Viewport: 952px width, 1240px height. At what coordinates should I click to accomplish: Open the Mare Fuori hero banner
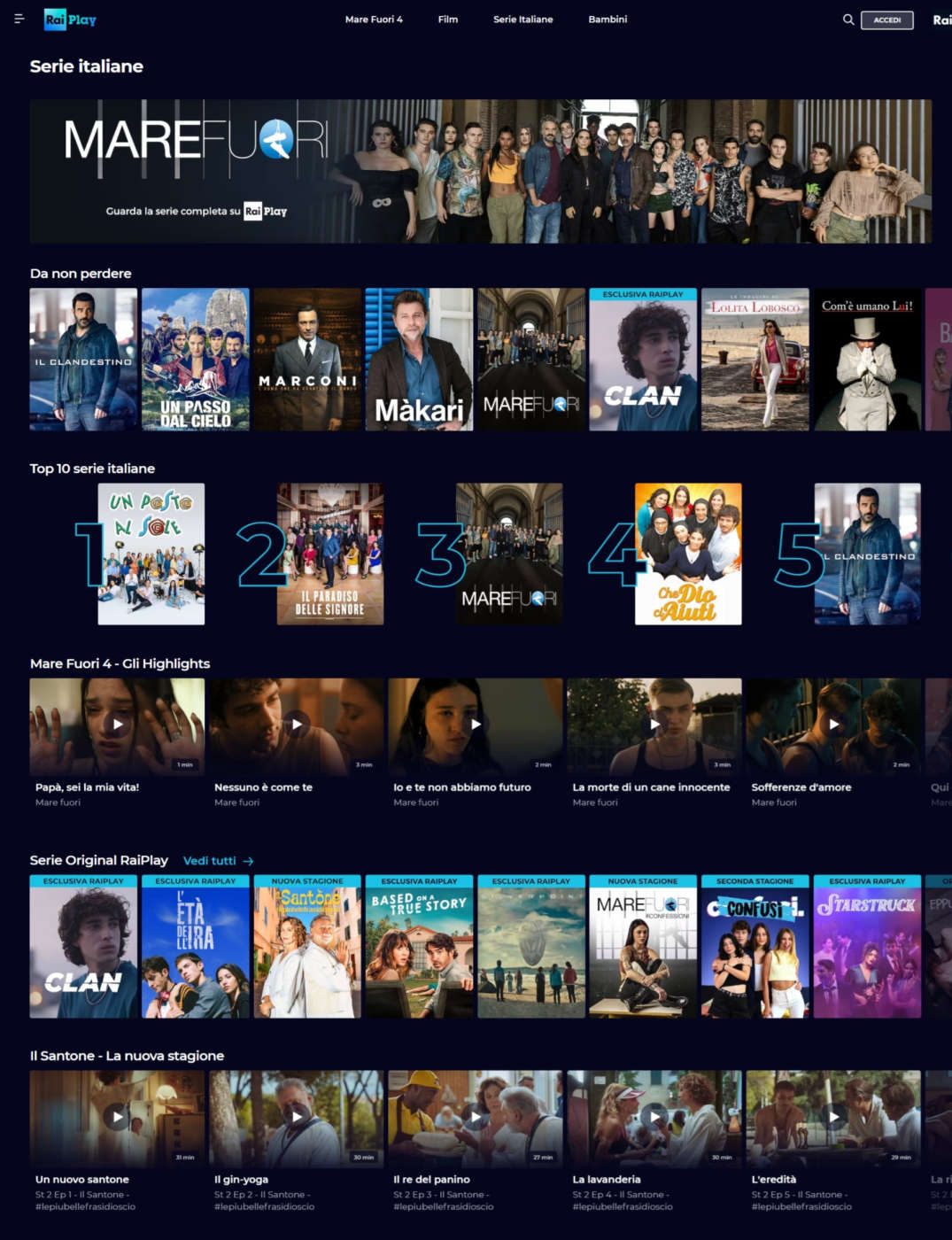pos(480,171)
